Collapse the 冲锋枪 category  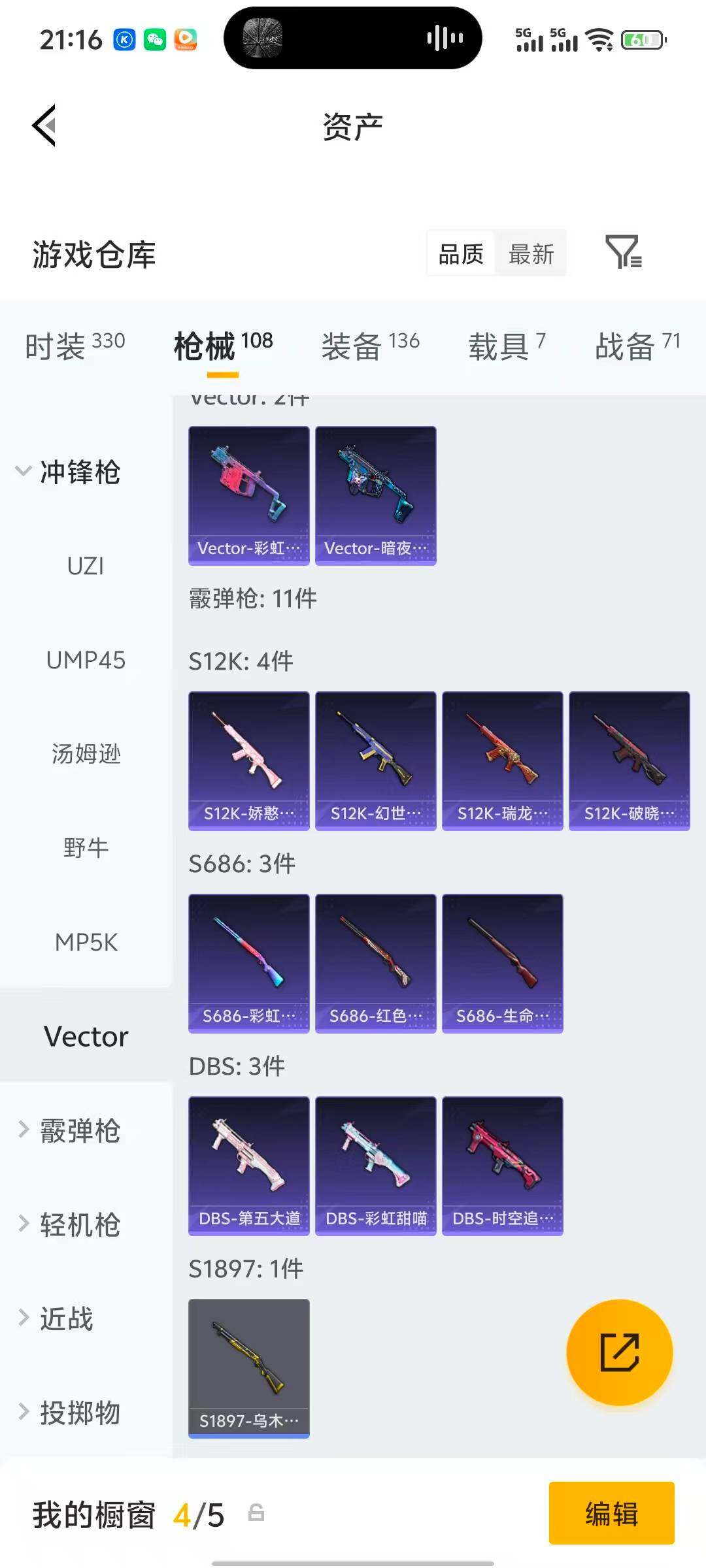coord(69,472)
